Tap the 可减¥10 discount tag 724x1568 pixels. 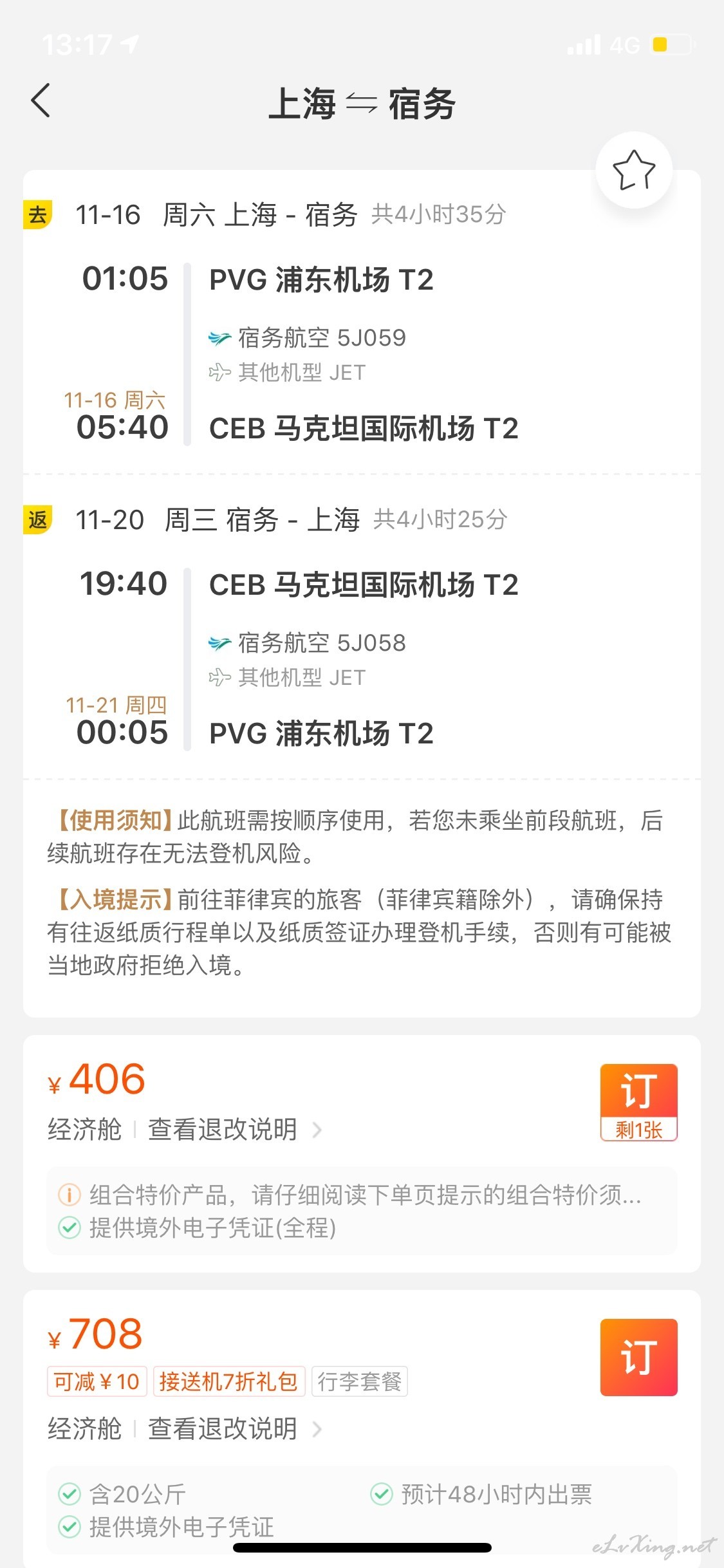97,1381
